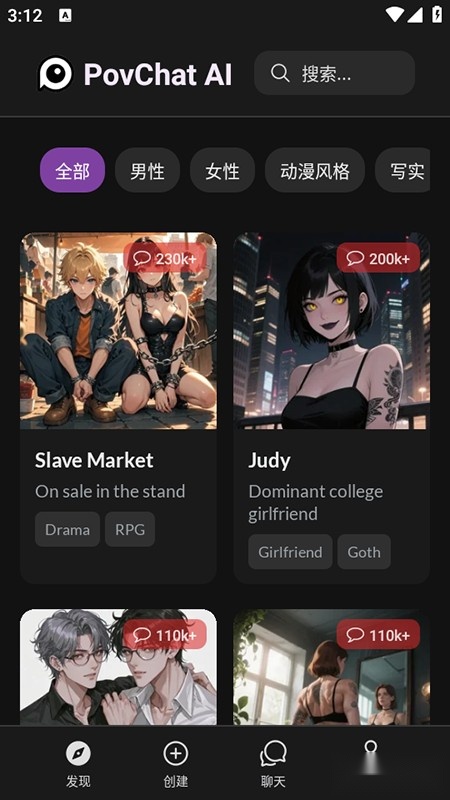Switch to the 发现 tab
The width and height of the screenshot is (450, 800).
coord(78,764)
